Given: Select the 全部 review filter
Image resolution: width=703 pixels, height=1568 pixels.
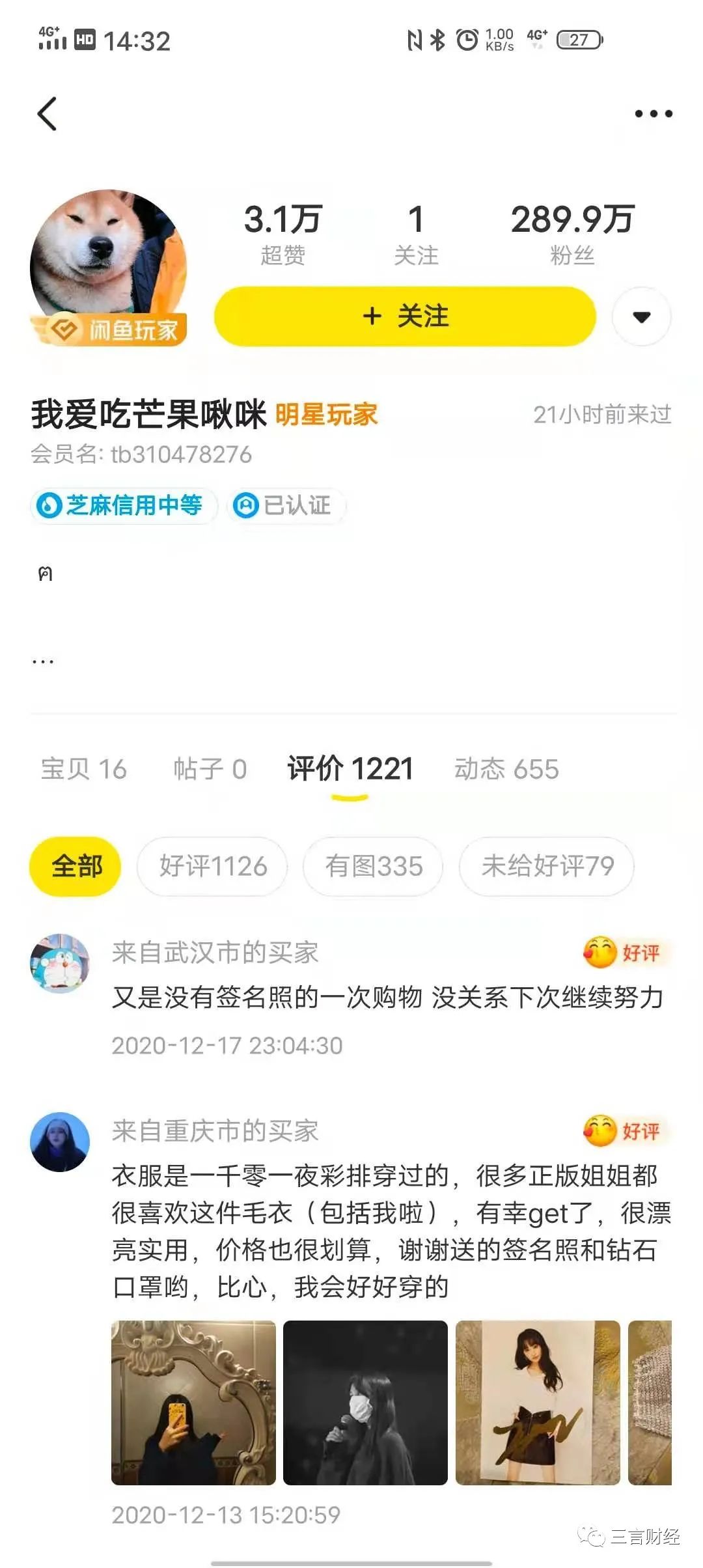Looking at the screenshot, I should 76,866.
